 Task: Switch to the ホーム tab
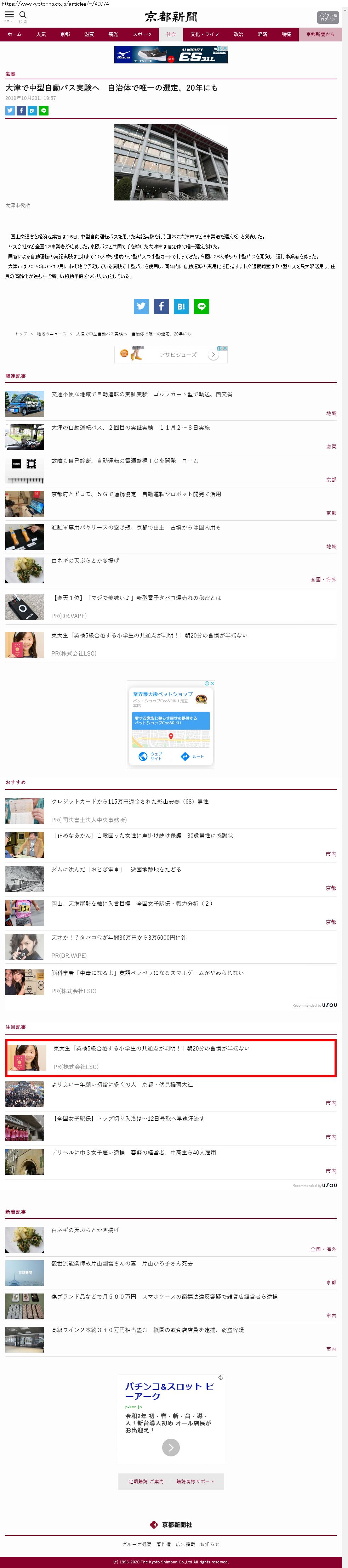14,35
